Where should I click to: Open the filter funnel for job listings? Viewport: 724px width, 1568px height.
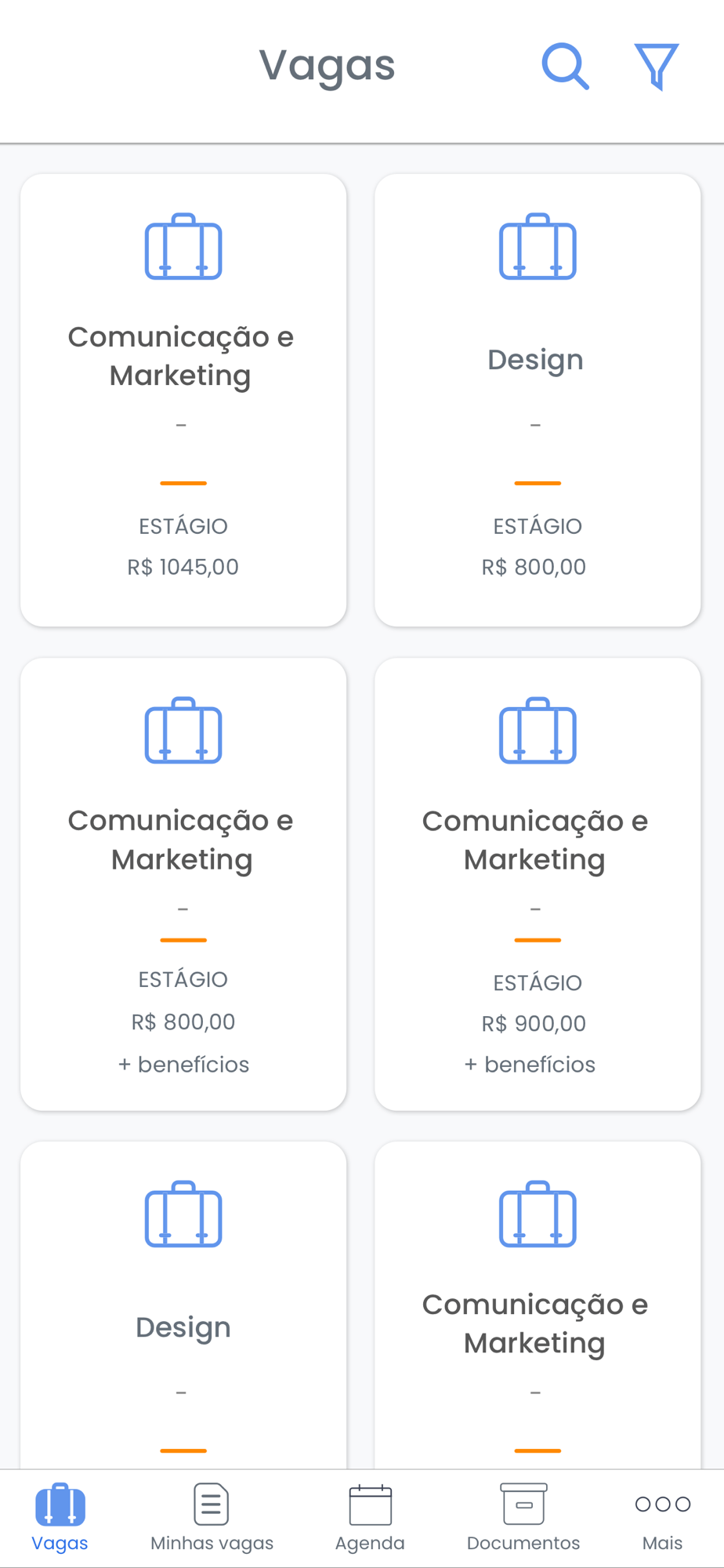656,67
